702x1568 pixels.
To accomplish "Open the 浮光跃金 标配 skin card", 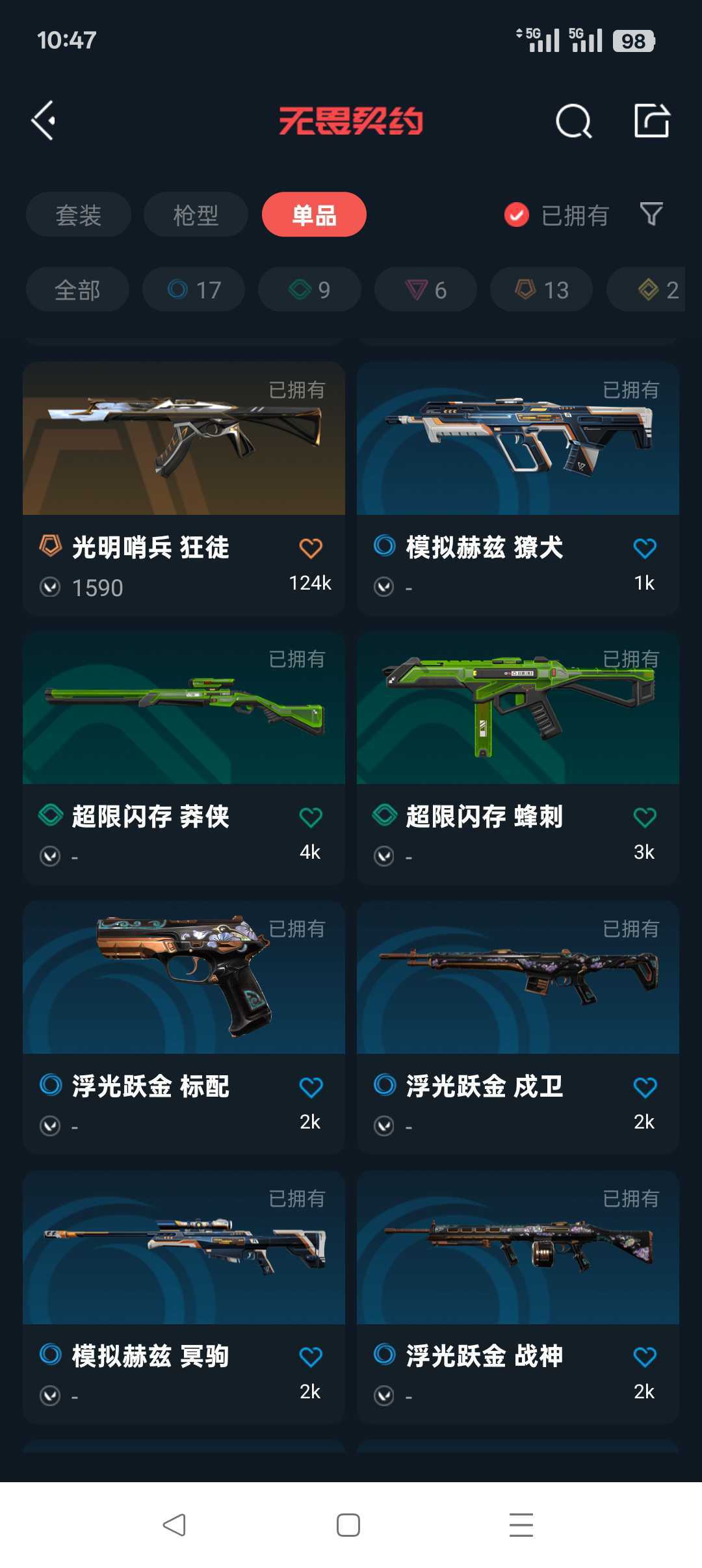I will [x=184, y=1028].
